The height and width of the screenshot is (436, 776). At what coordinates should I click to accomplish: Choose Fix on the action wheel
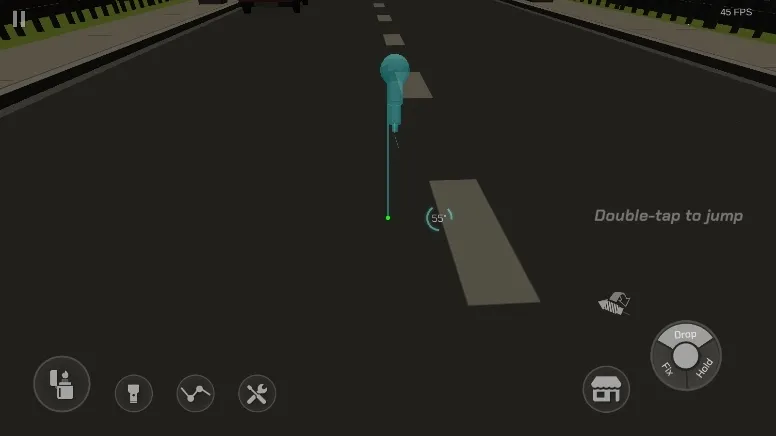tap(667, 368)
